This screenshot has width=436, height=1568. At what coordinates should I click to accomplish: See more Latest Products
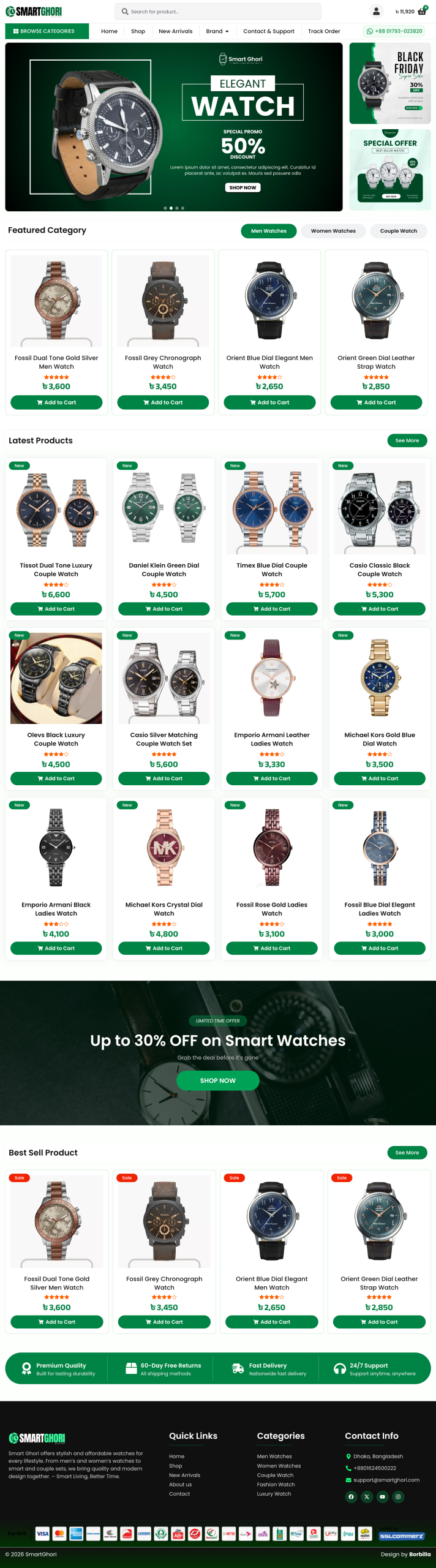click(x=407, y=440)
